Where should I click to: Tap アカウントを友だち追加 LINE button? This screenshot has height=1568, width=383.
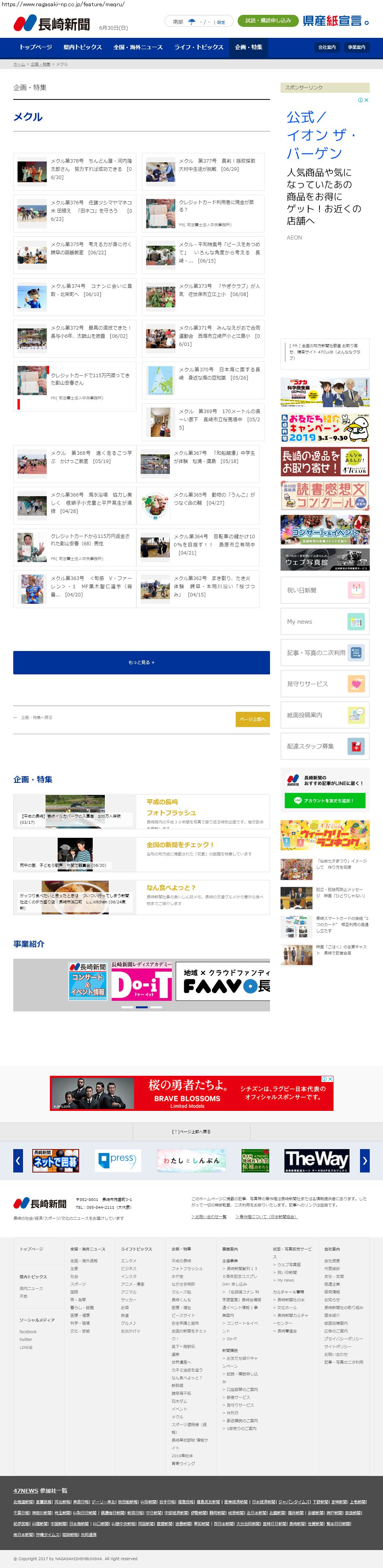(325, 800)
